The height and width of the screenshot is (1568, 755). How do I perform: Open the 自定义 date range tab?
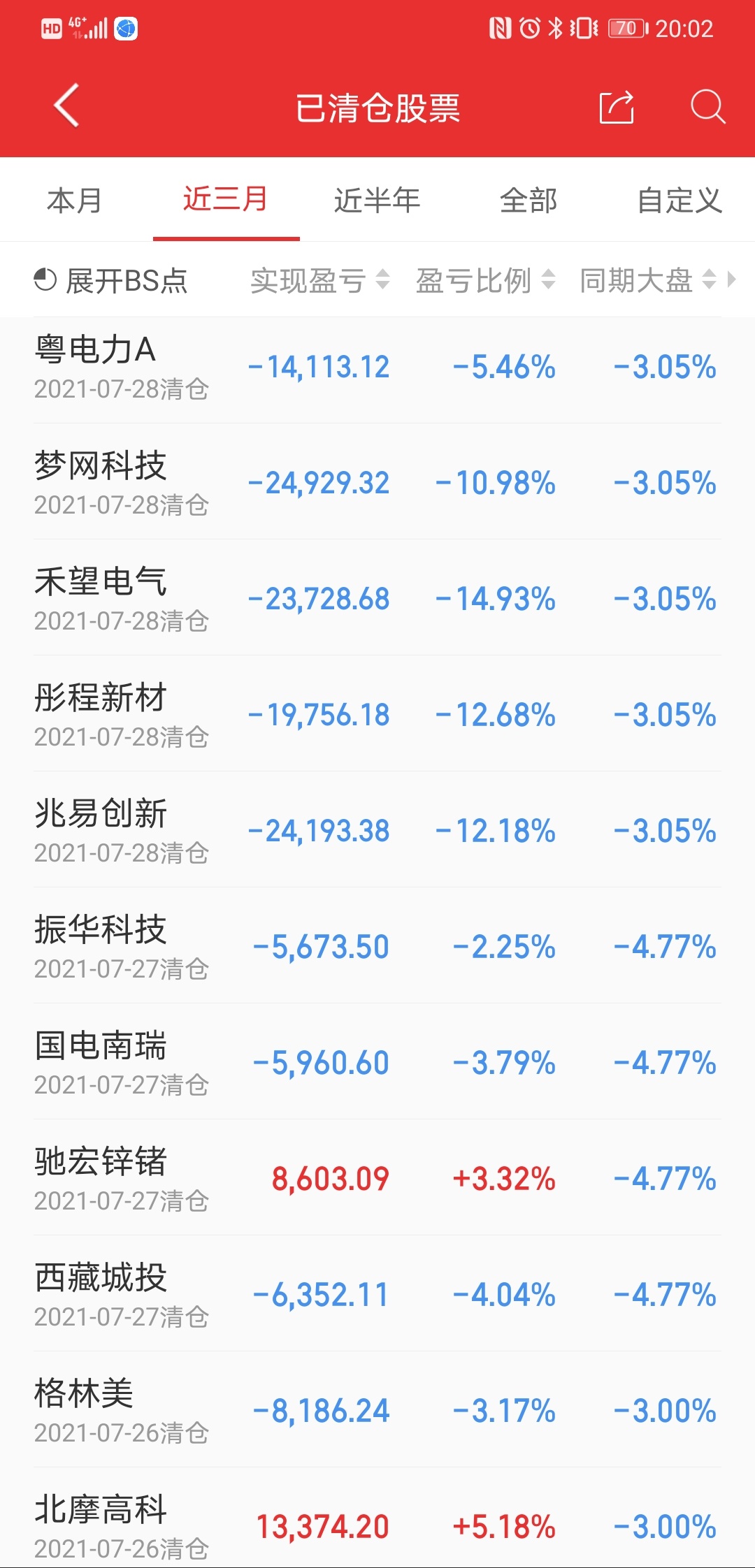[x=679, y=201]
